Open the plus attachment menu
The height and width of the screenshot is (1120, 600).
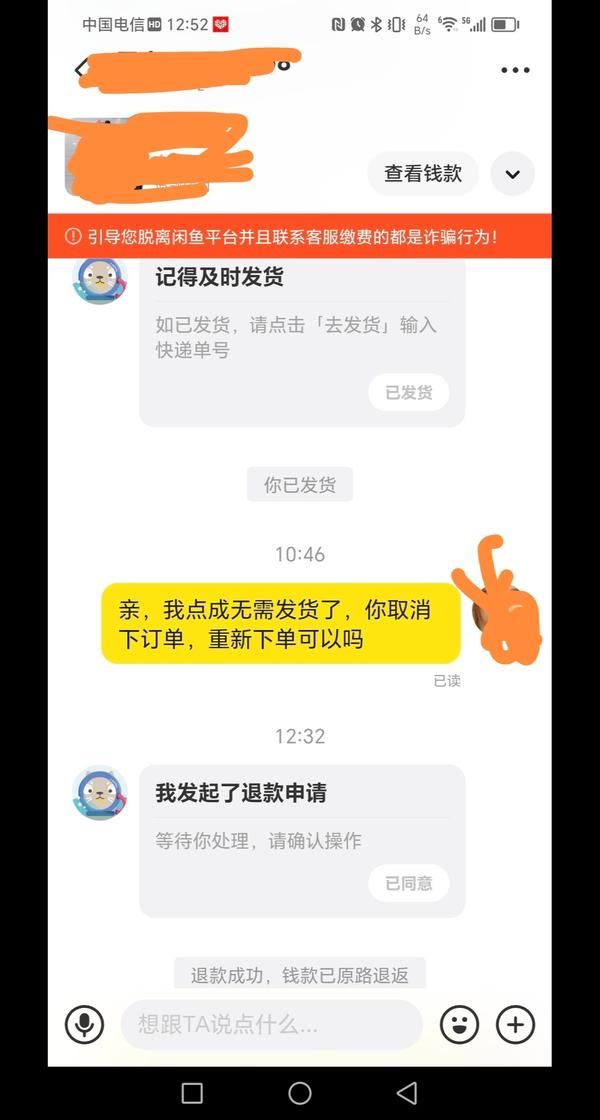tap(516, 1024)
